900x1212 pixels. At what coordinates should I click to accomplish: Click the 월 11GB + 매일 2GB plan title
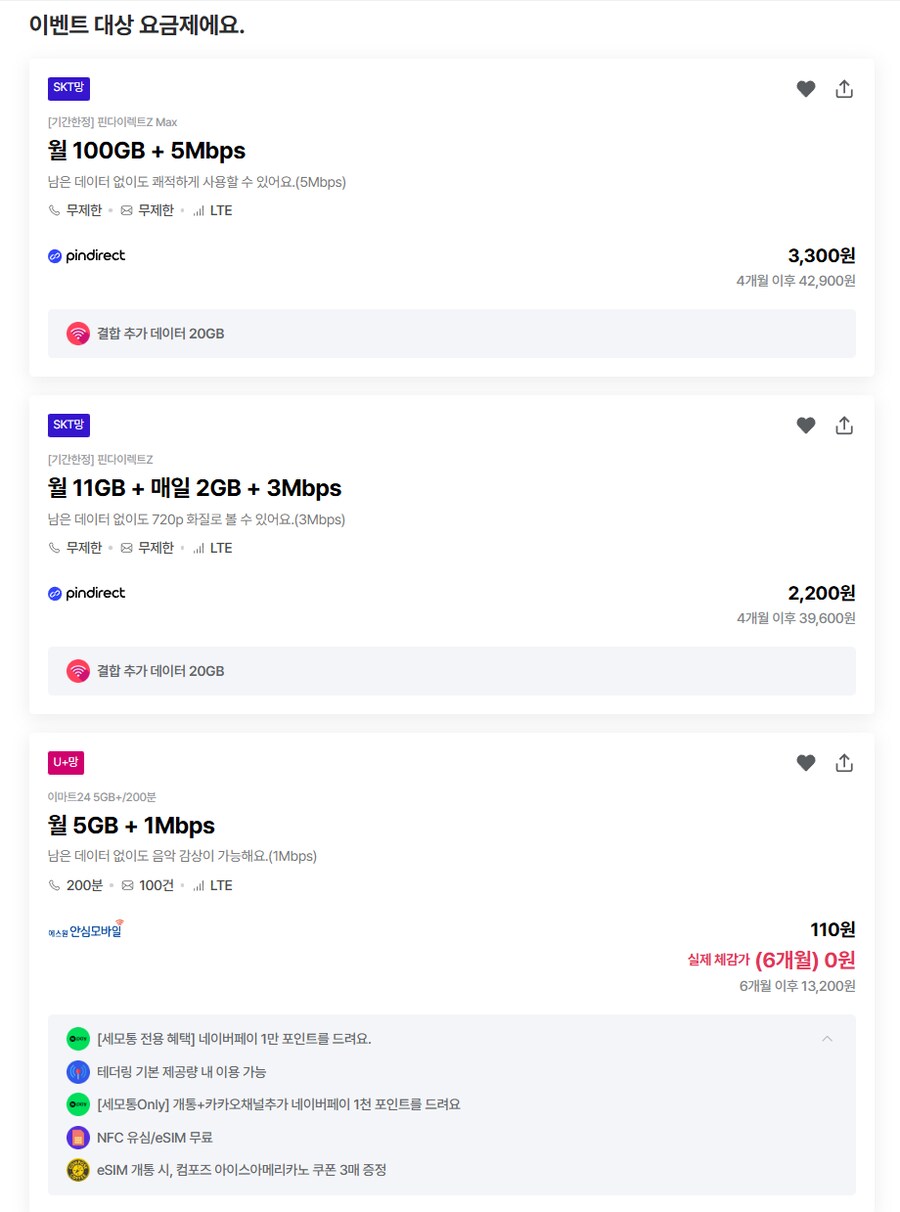click(x=195, y=487)
